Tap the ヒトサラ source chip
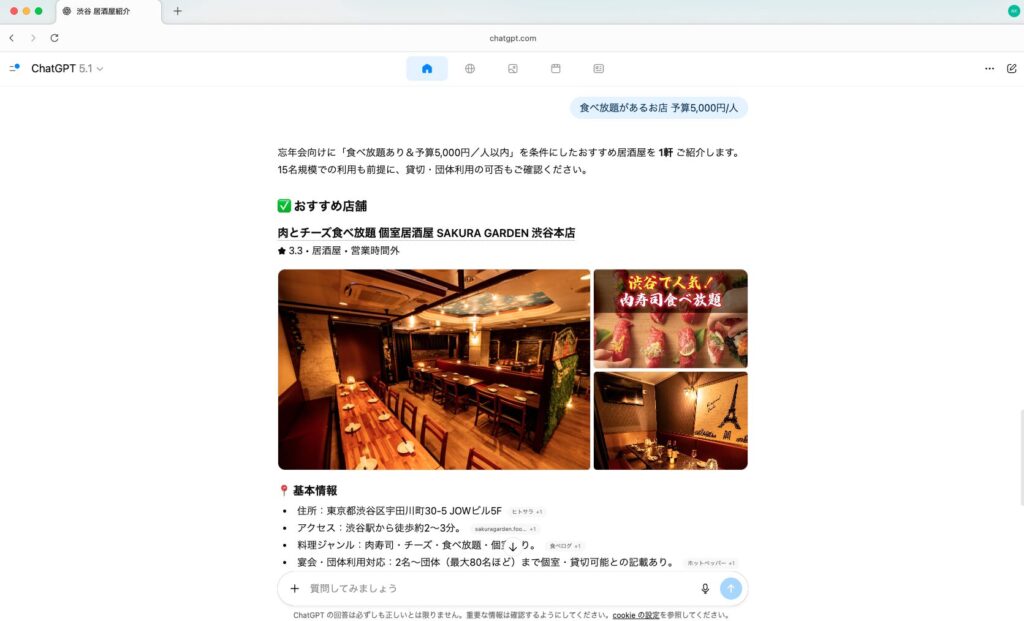This screenshot has height=621, width=1024. (x=526, y=511)
